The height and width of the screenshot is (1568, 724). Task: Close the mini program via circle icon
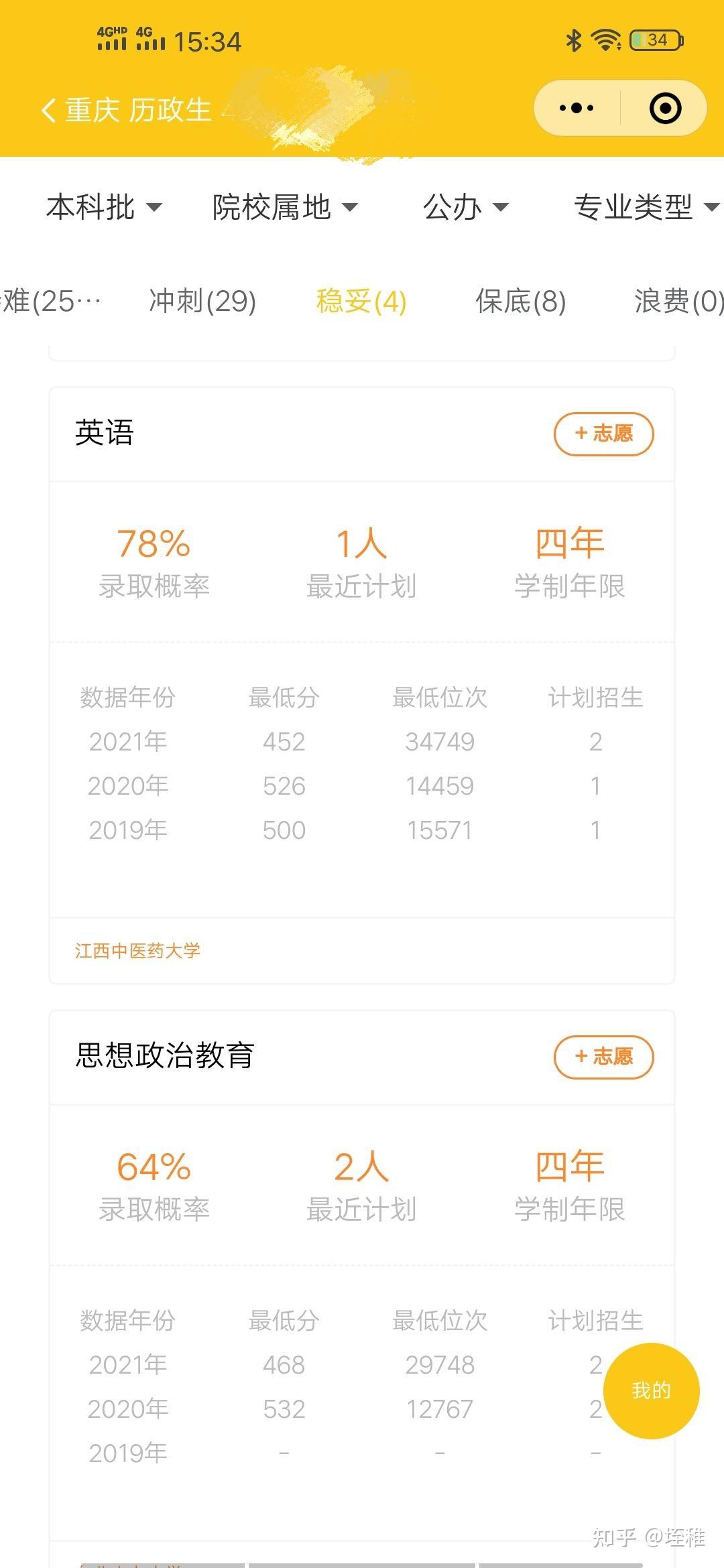point(665,108)
